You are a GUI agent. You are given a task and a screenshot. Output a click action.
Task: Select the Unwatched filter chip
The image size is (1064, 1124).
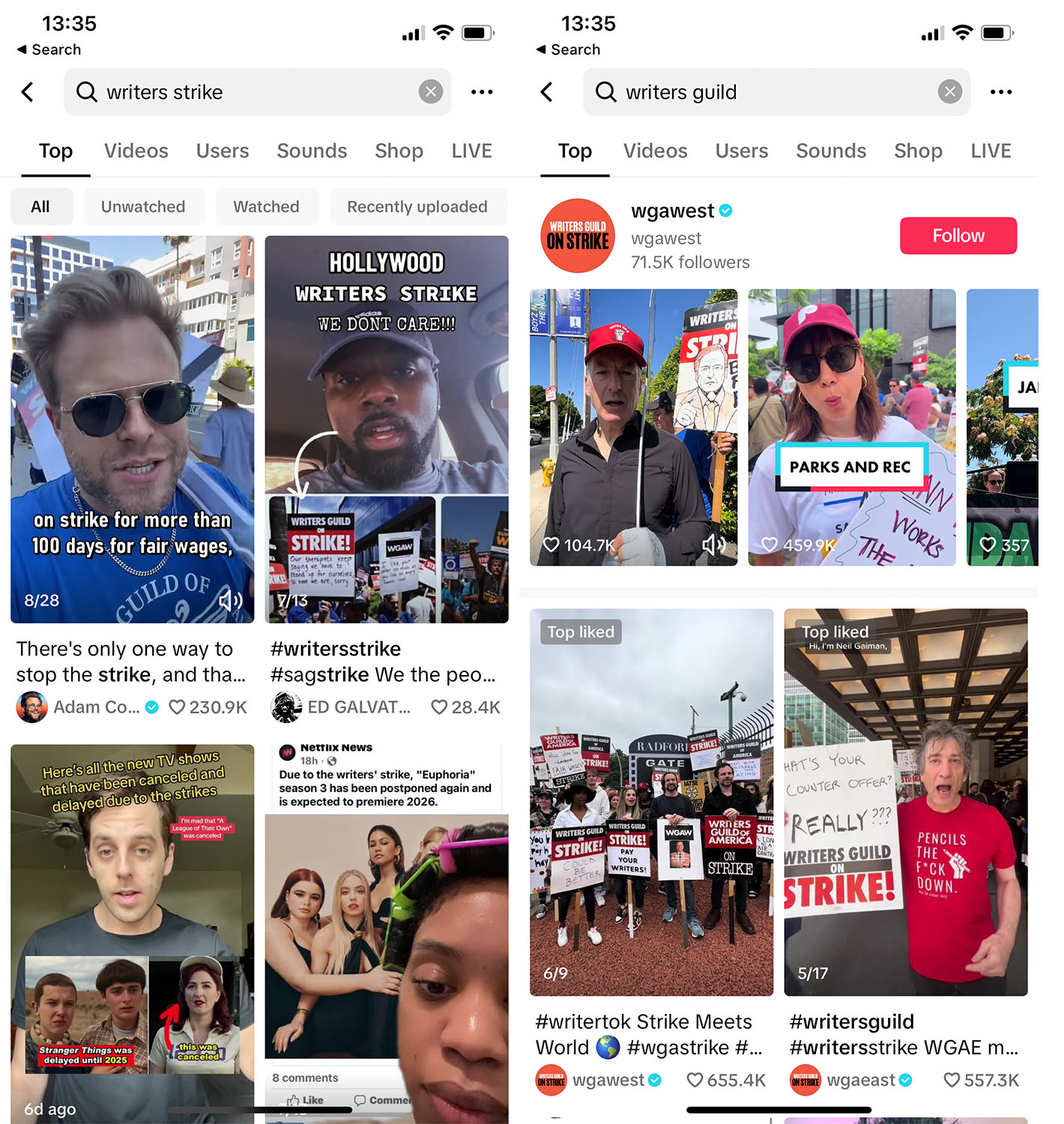tap(143, 207)
